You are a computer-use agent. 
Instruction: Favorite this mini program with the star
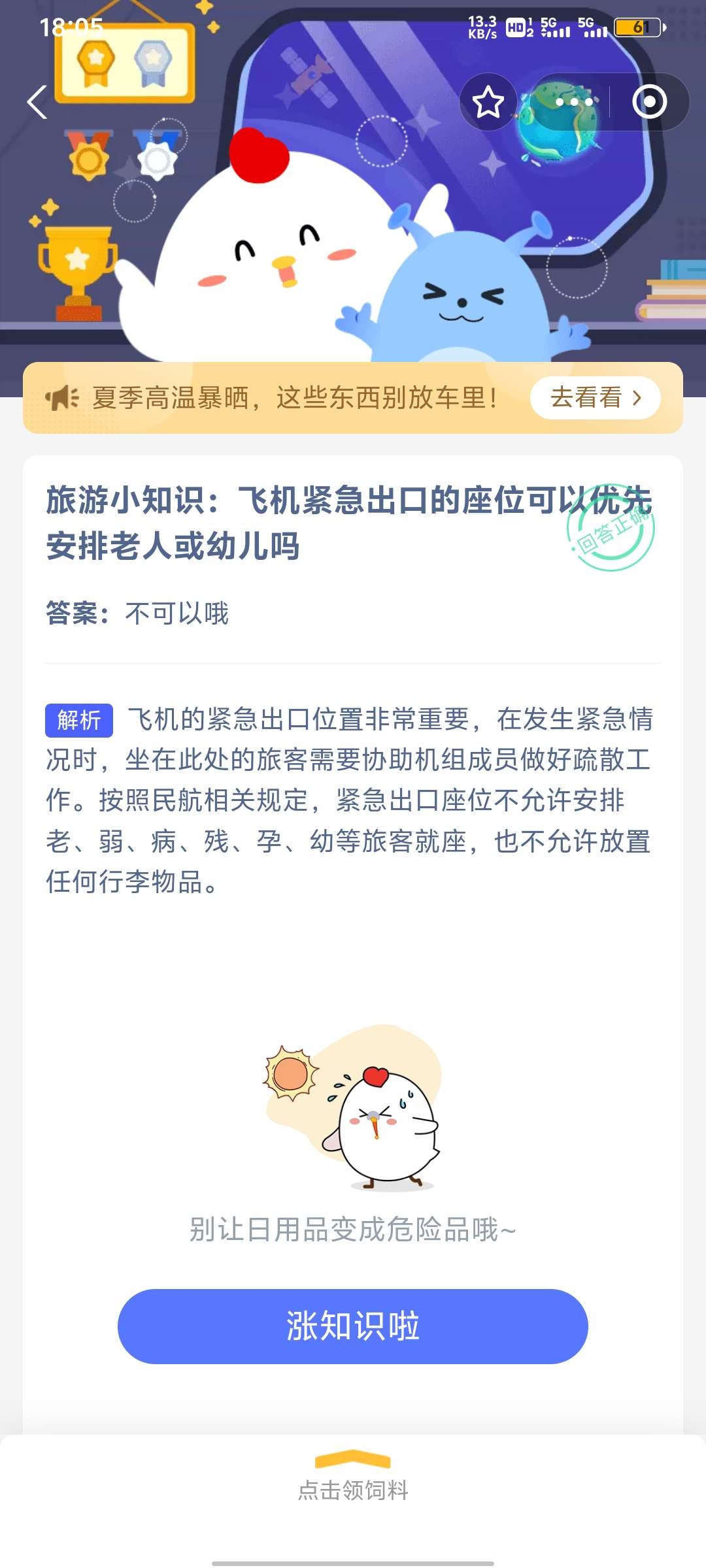tap(488, 103)
